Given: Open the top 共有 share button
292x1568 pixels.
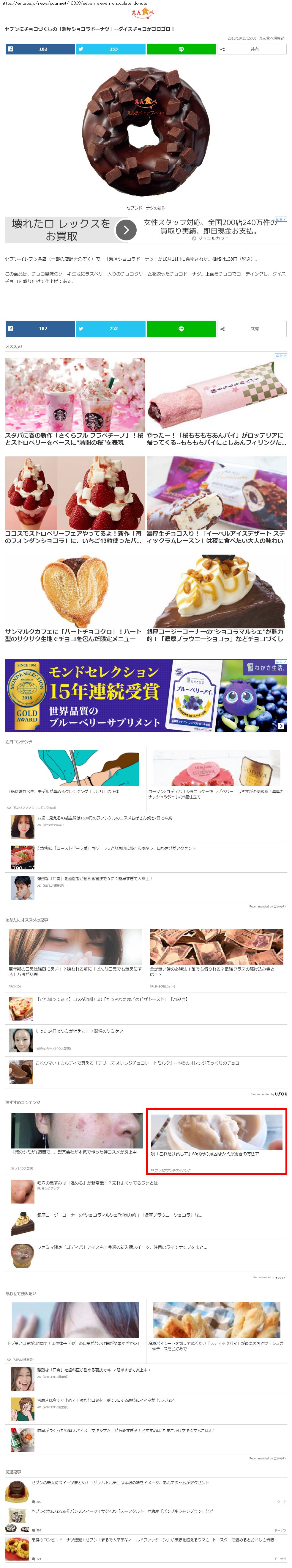Looking at the screenshot, I should 252,49.
